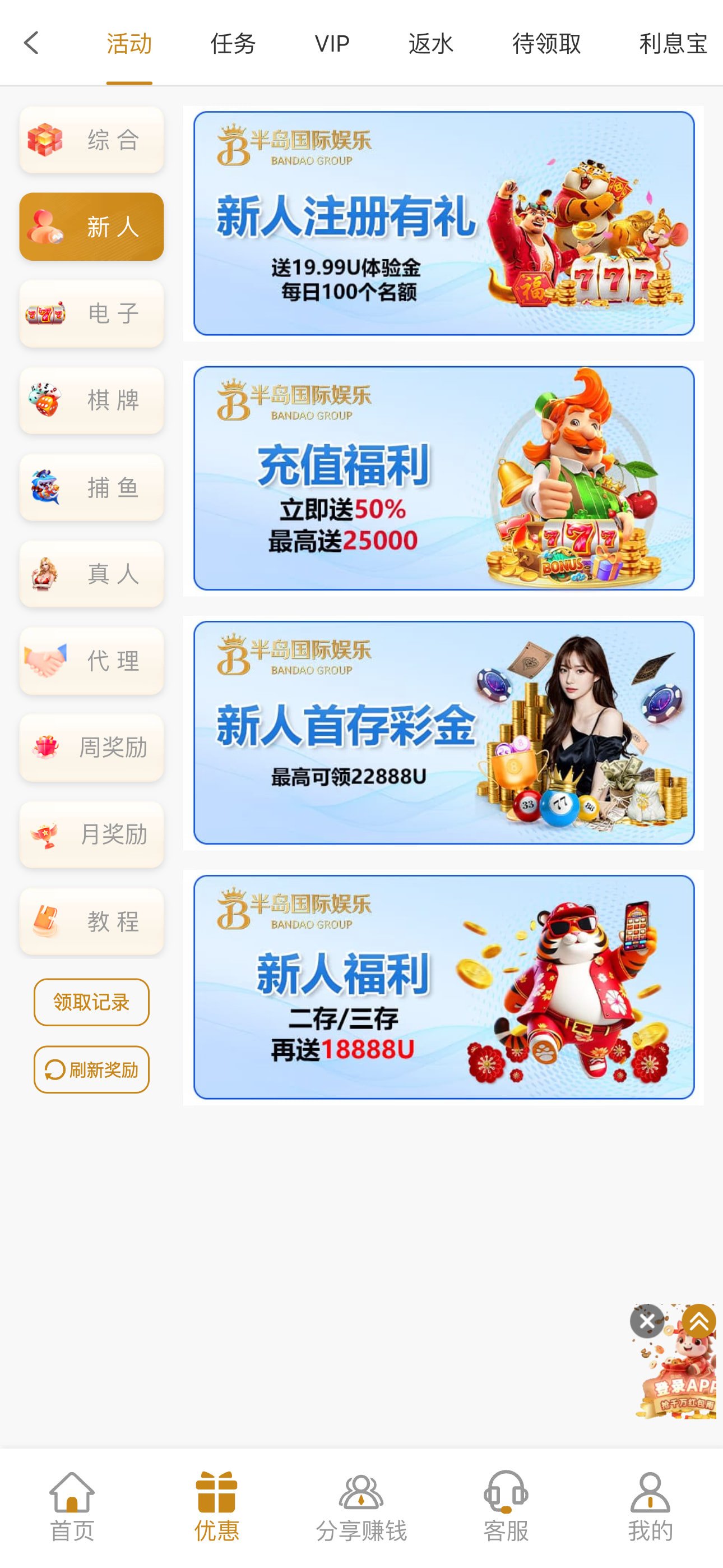Switch to the 任务 tab
The width and height of the screenshot is (723, 1568).
pos(233,43)
